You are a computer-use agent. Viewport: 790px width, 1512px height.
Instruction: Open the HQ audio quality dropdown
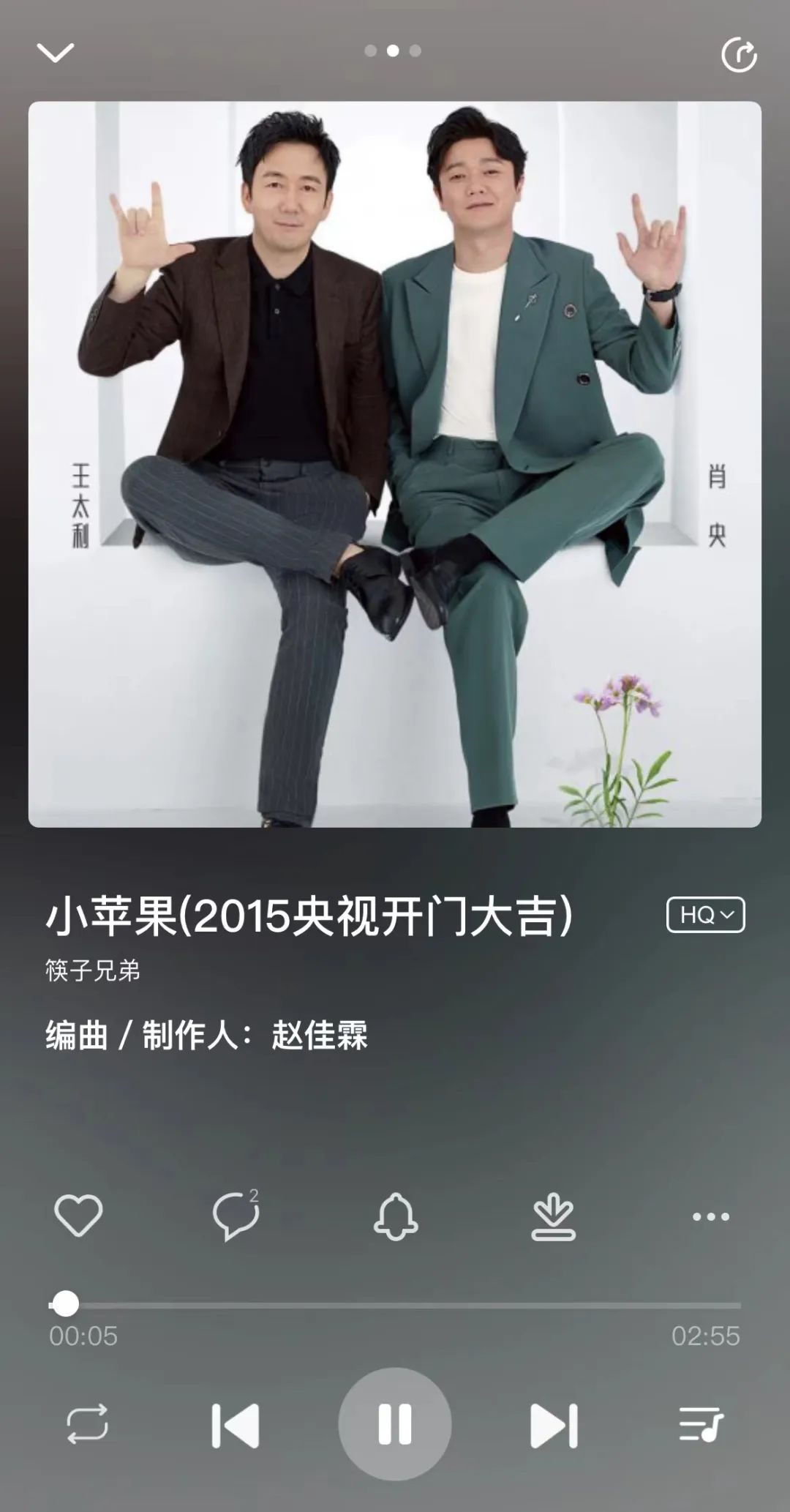click(705, 915)
